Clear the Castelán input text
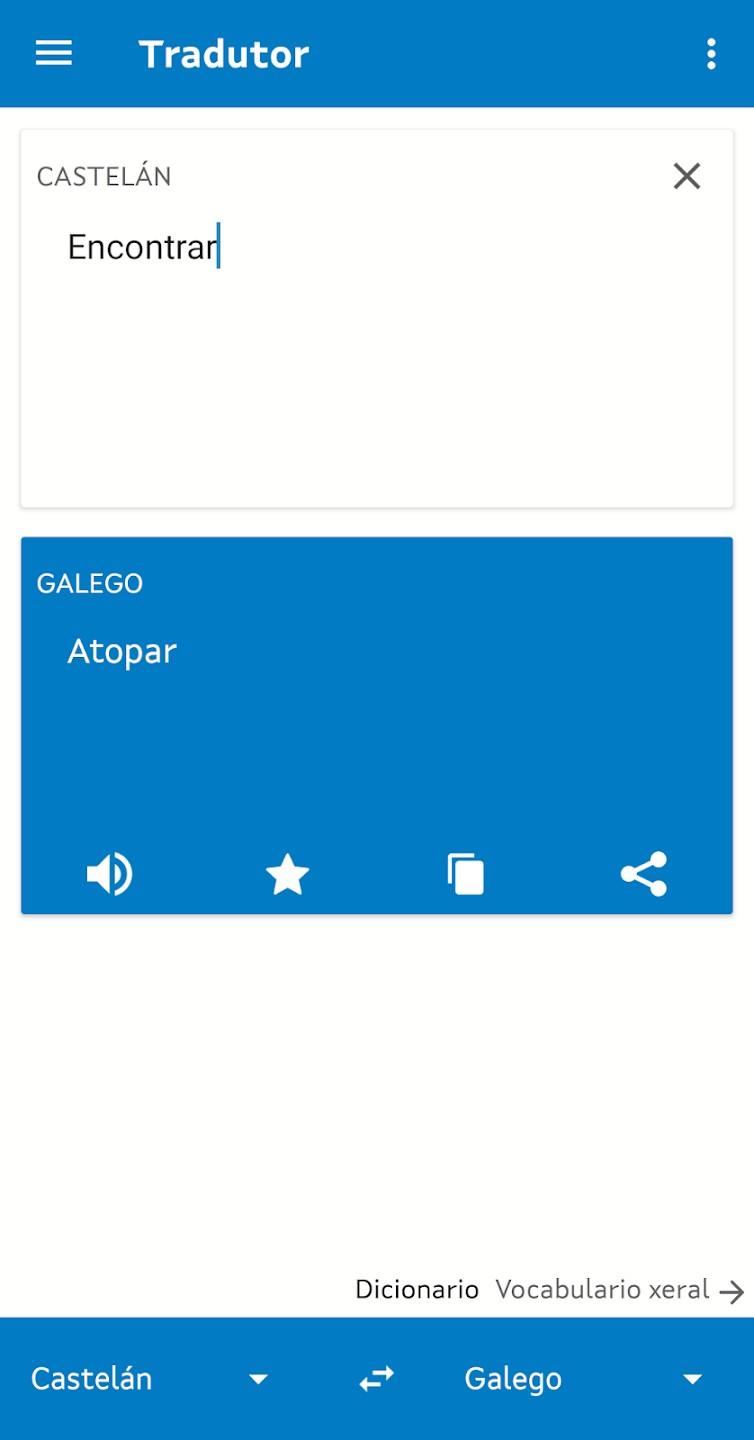This screenshot has height=1440, width=754. [x=687, y=176]
